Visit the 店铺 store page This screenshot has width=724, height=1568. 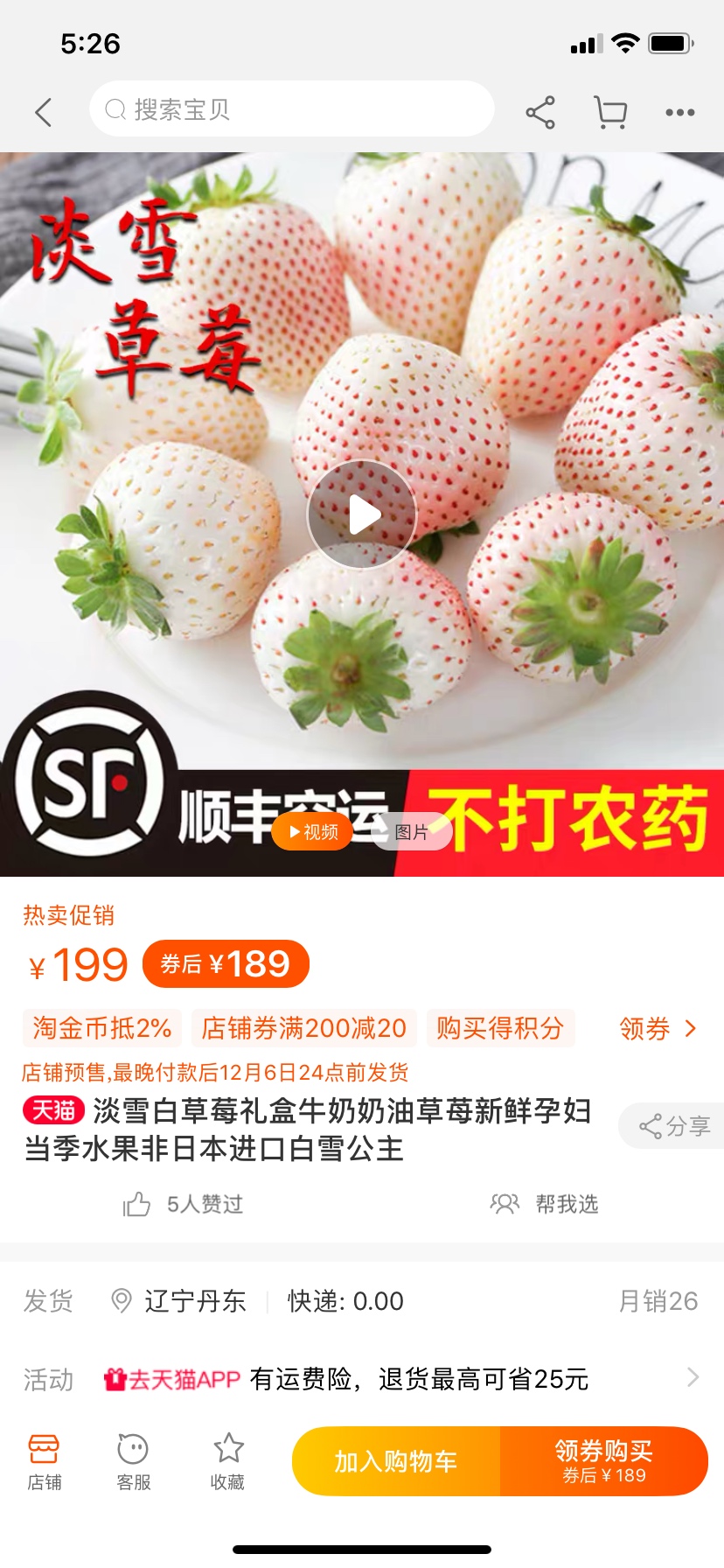[x=44, y=1461]
